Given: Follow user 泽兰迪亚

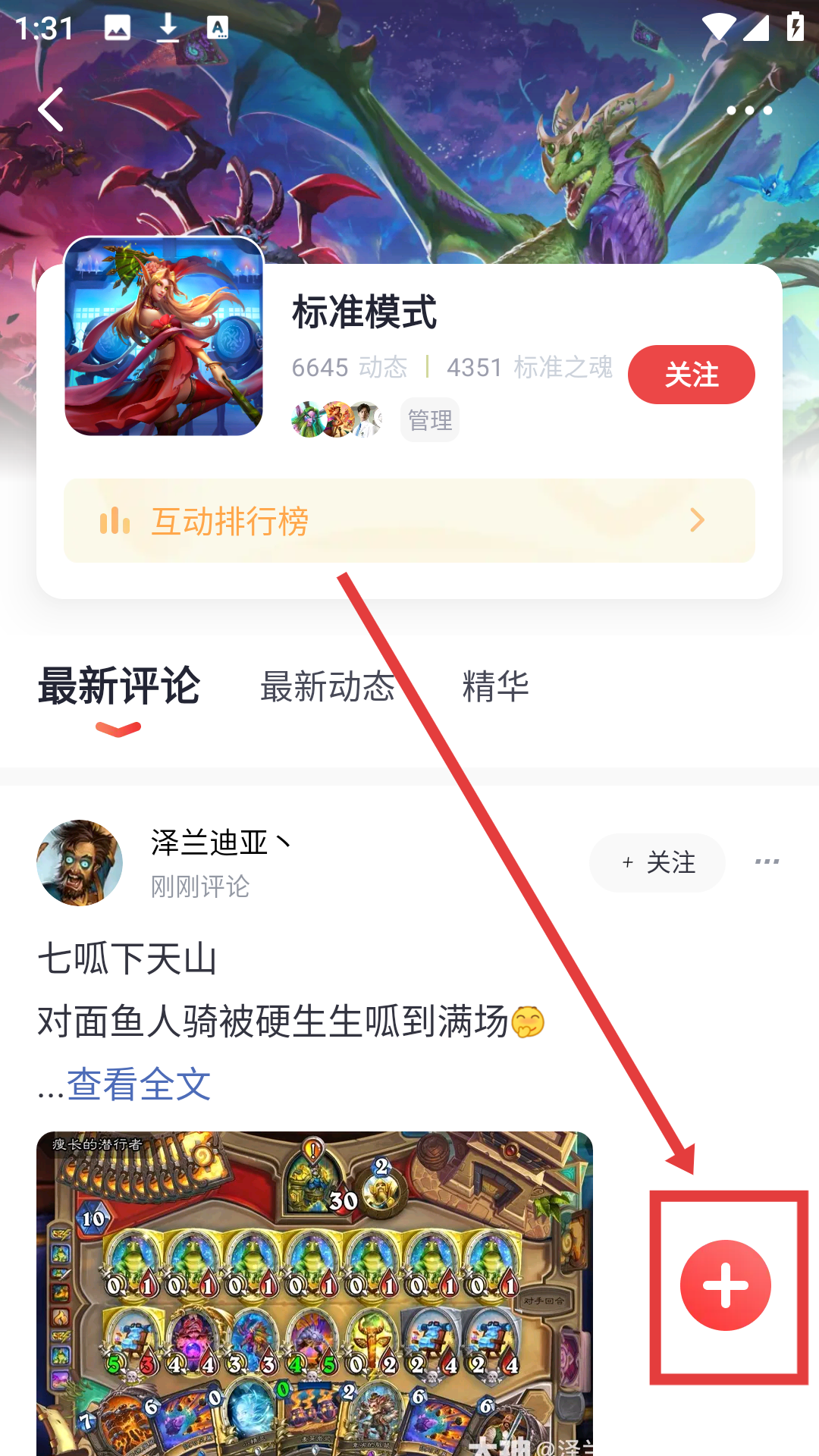Looking at the screenshot, I should pyautogui.click(x=657, y=863).
